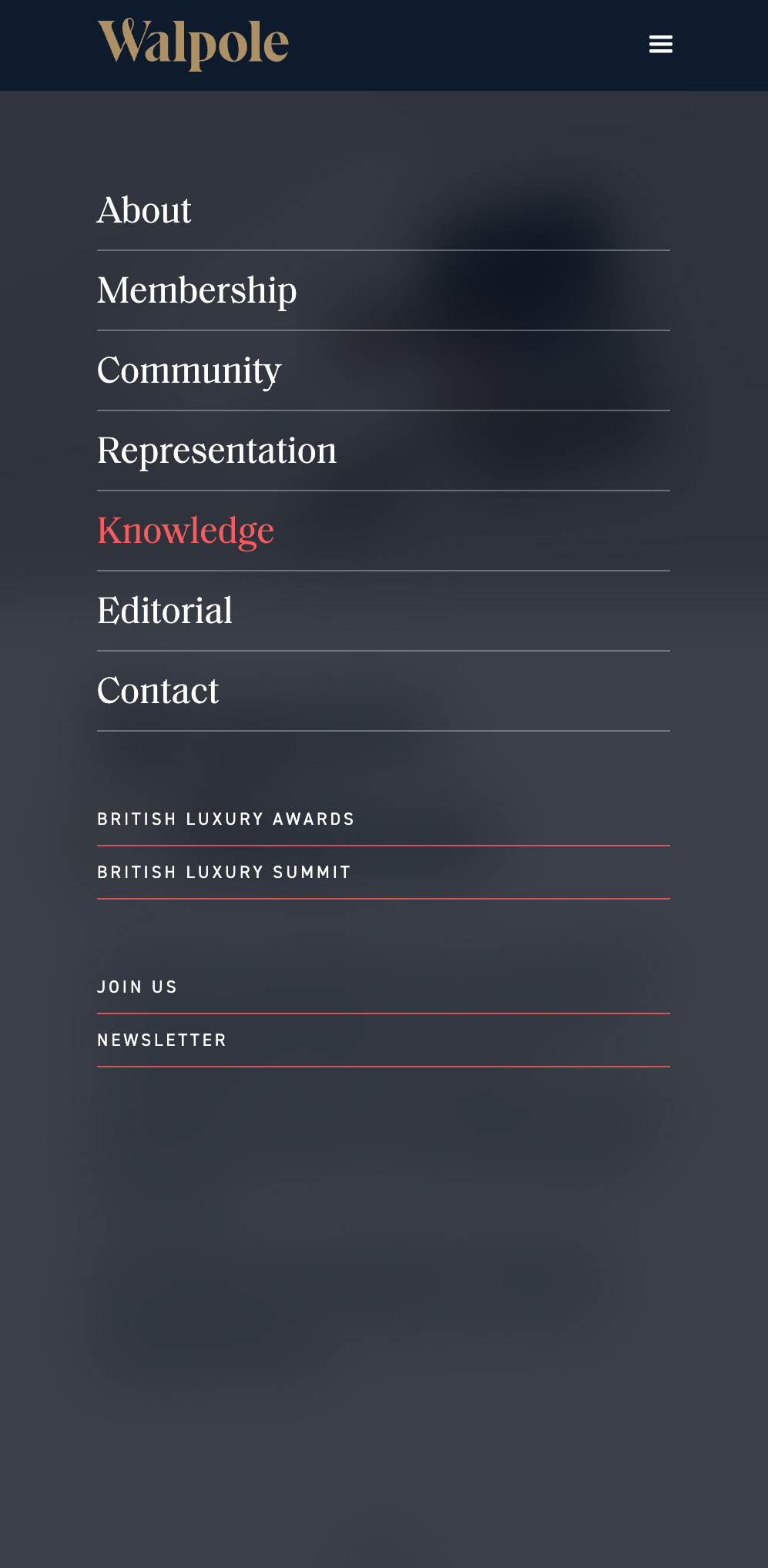Open British Luxury Summit link

(224, 873)
